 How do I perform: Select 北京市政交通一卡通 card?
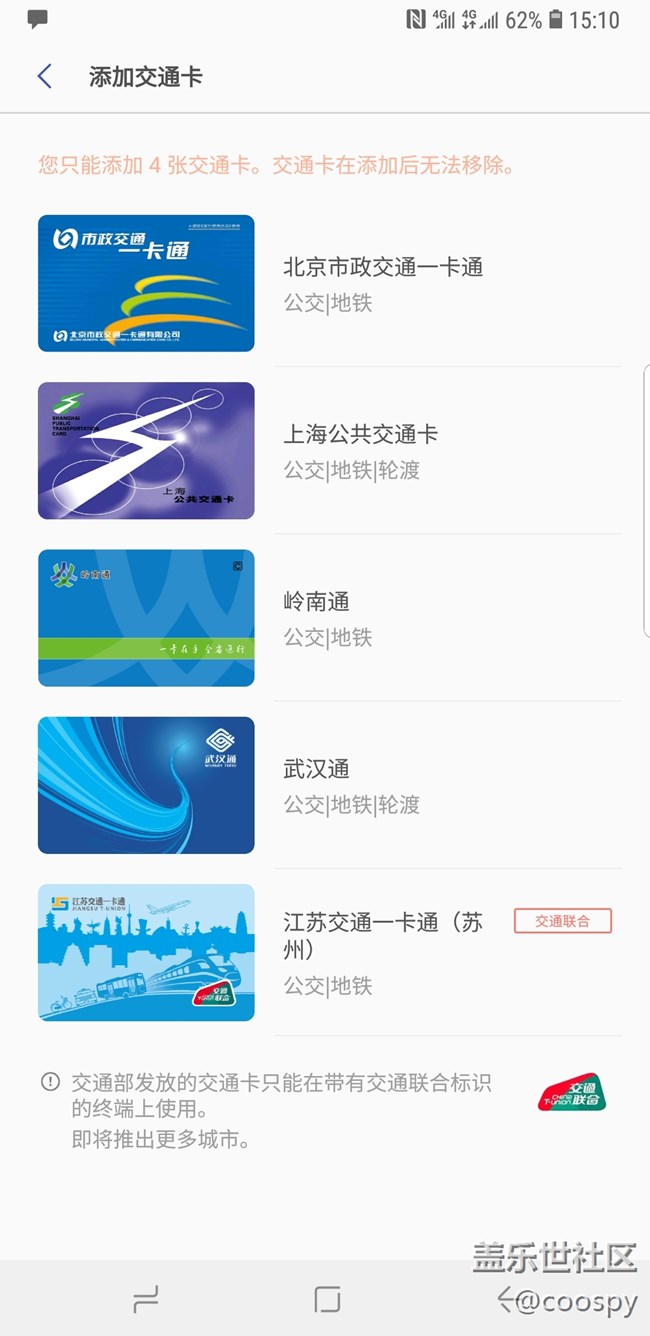[x=325, y=283]
